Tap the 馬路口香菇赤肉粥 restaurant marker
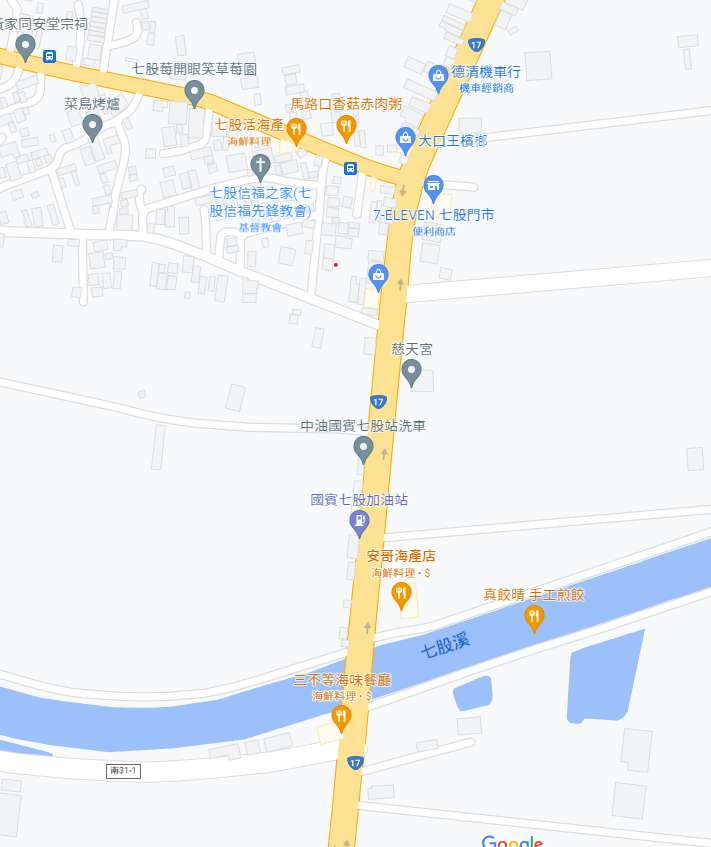 click(x=346, y=129)
